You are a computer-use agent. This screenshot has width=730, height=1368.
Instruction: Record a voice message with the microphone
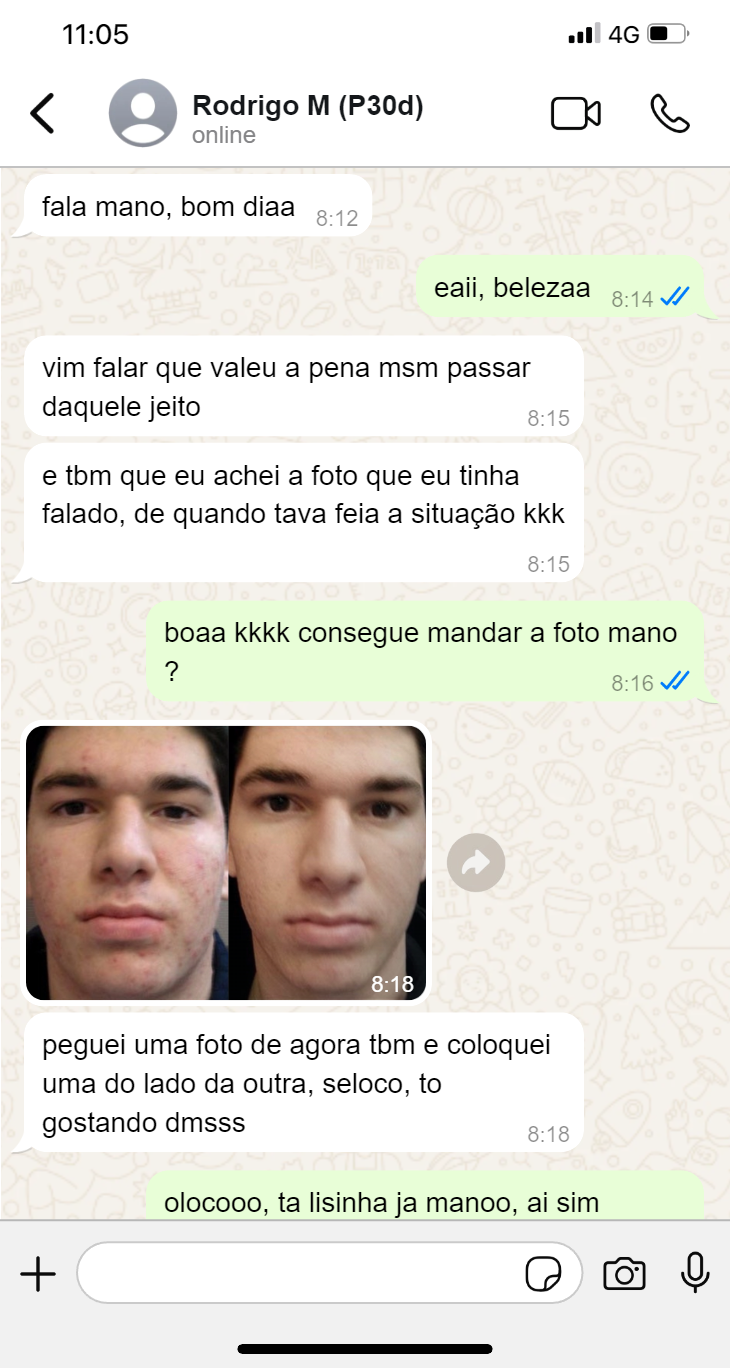694,1273
